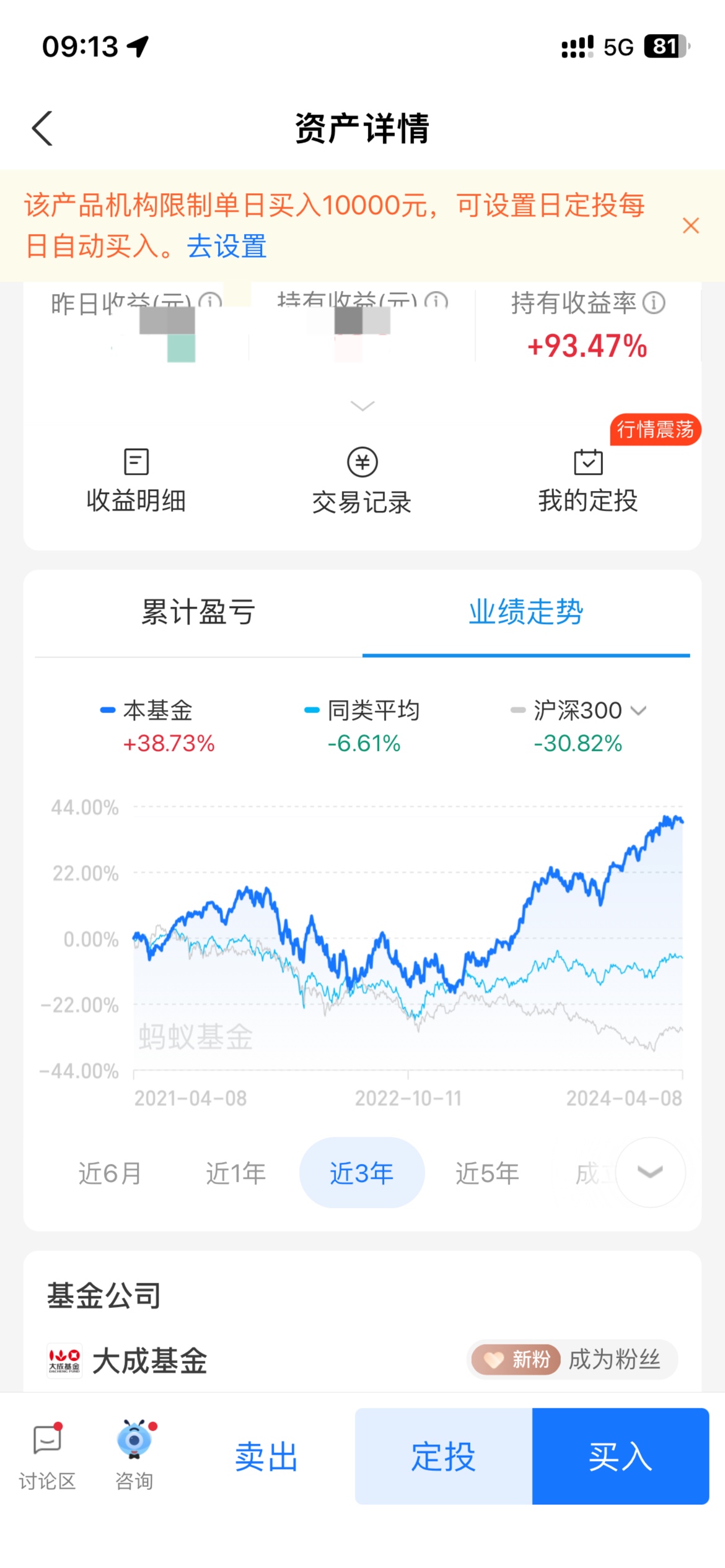Open the 讨论区
The image size is (725, 1568).
tap(47, 1457)
